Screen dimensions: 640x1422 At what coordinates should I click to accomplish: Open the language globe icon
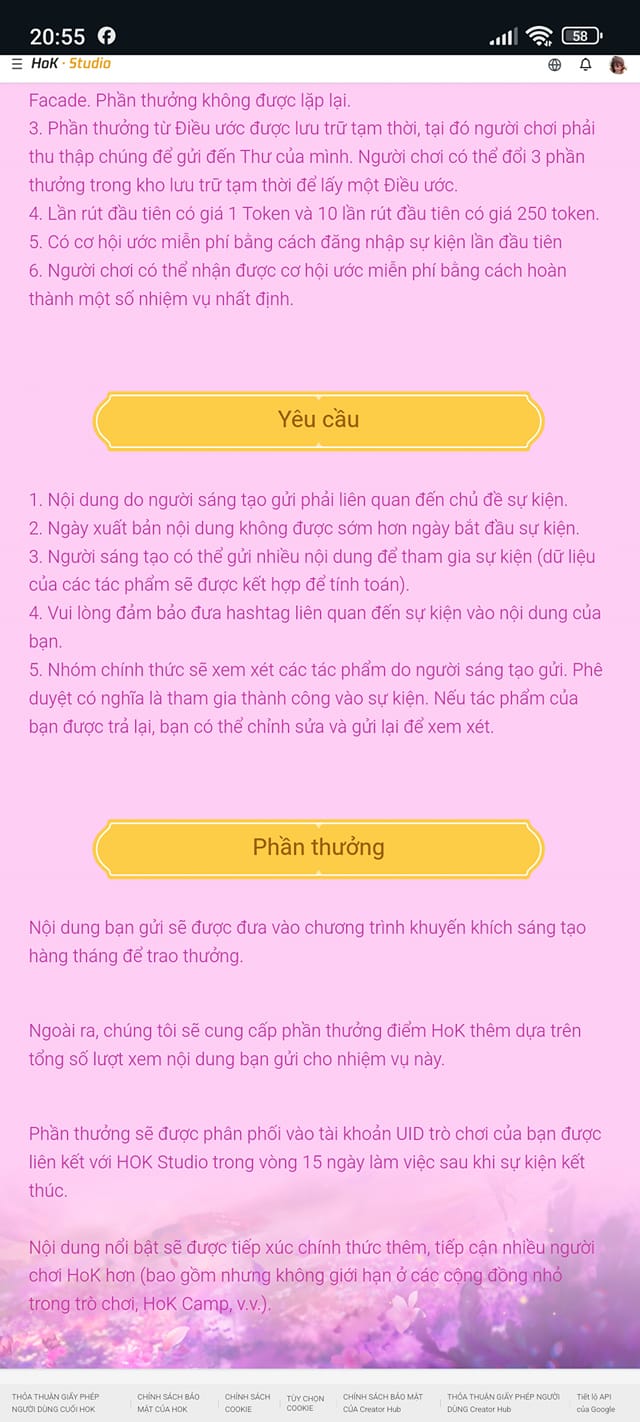click(x=555, y=65)
